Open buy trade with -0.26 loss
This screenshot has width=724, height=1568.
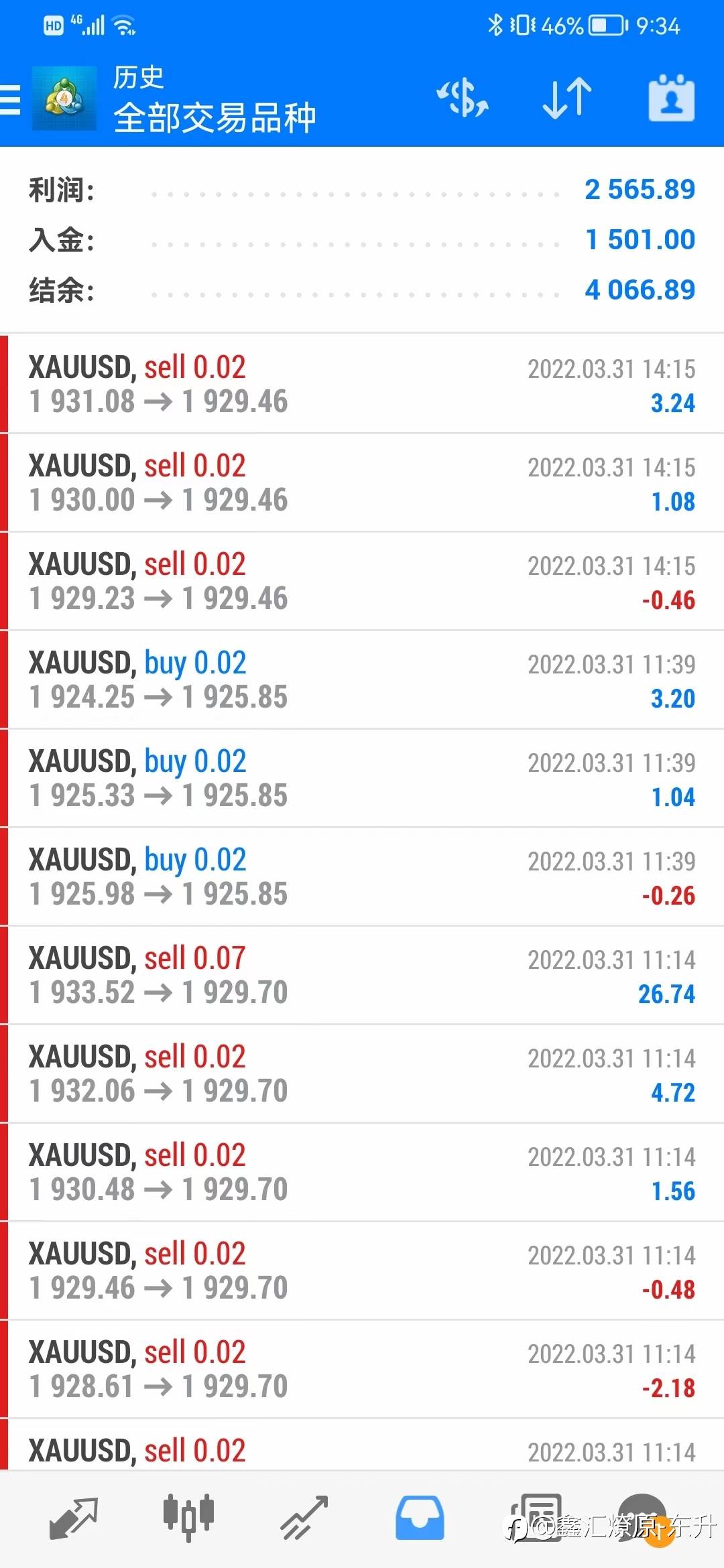point(362,876)
